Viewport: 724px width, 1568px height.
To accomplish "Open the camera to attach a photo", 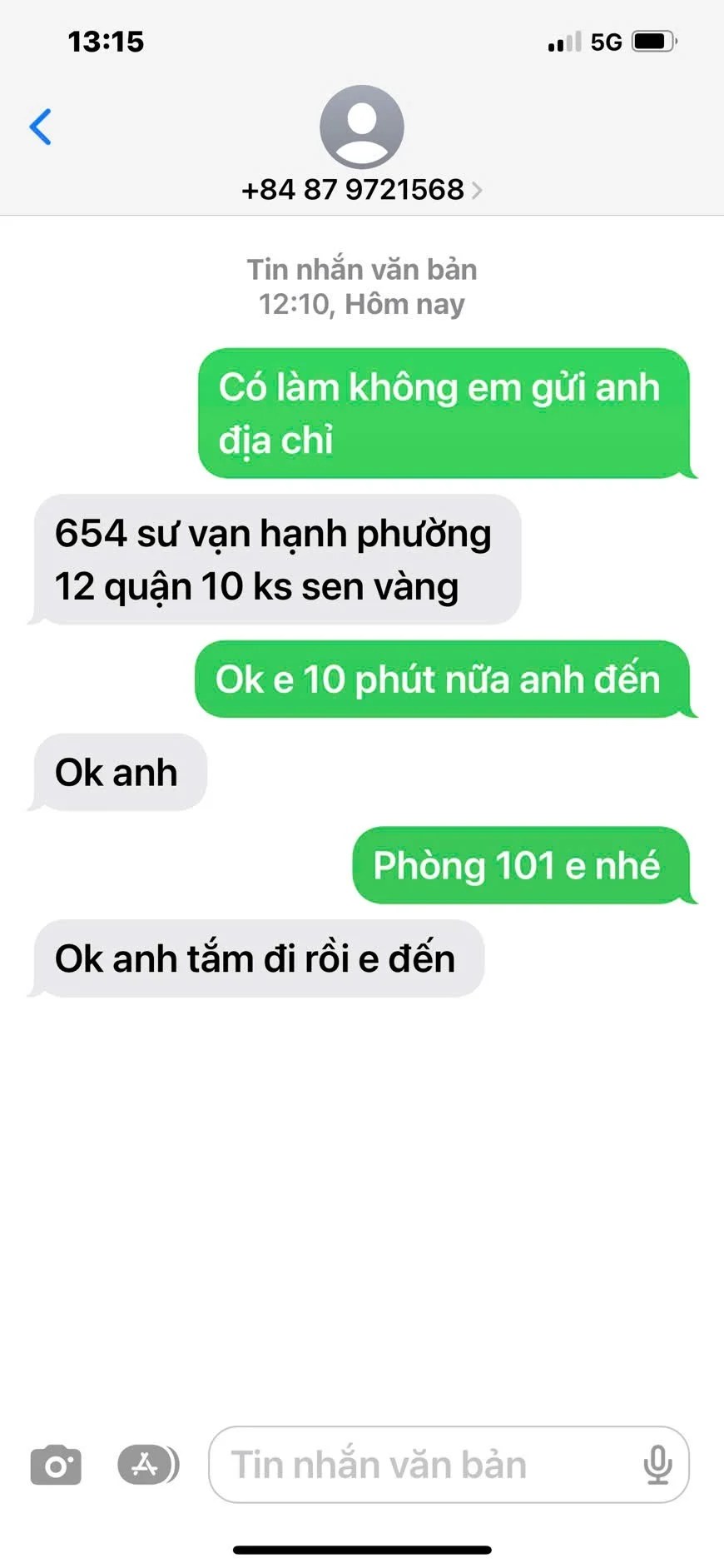I will (56, 1464).
